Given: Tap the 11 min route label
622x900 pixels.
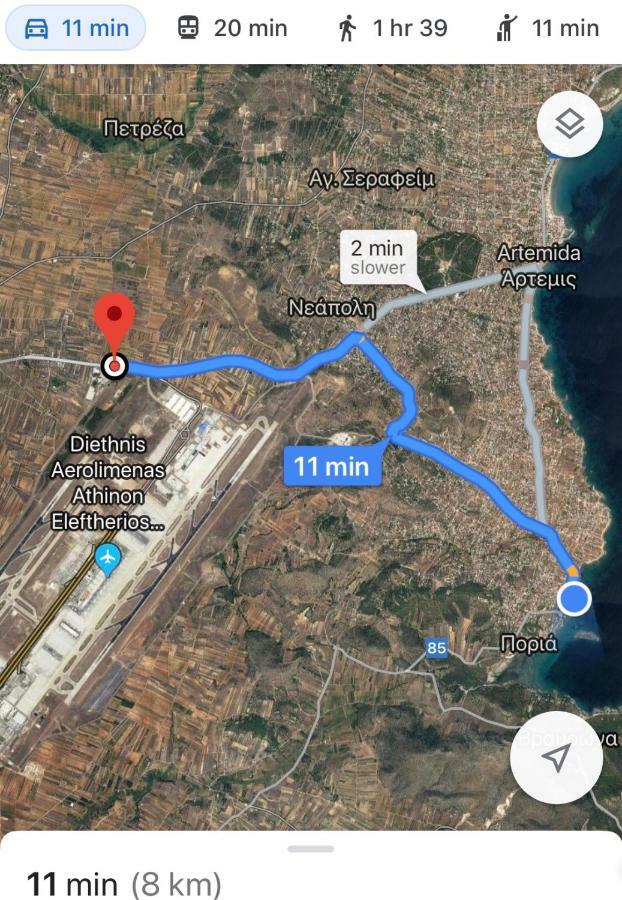Looking at the screenshot, I should point(331,466).
